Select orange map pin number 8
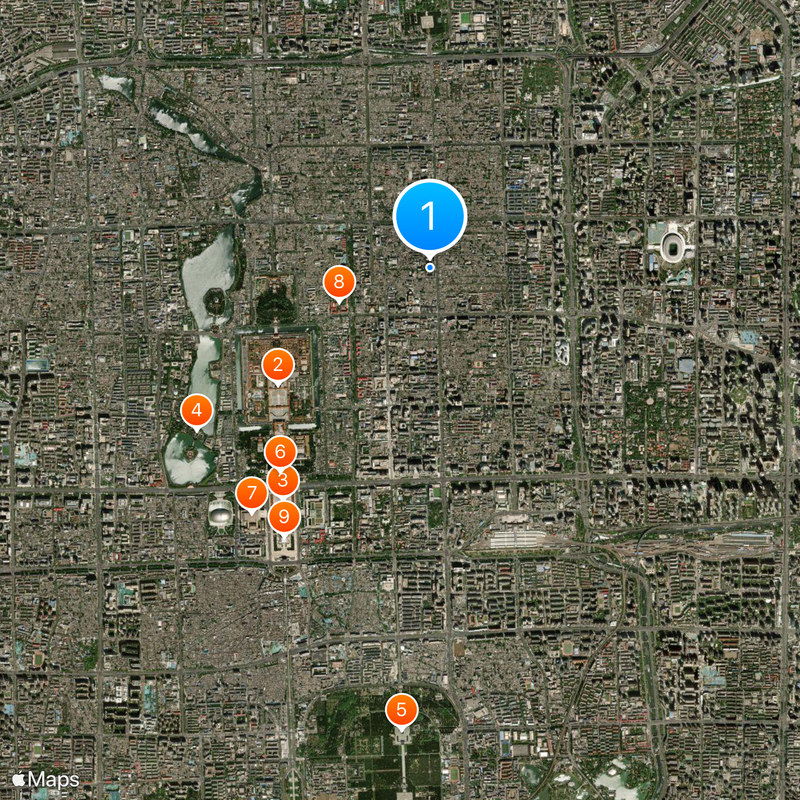 point(339,282)
